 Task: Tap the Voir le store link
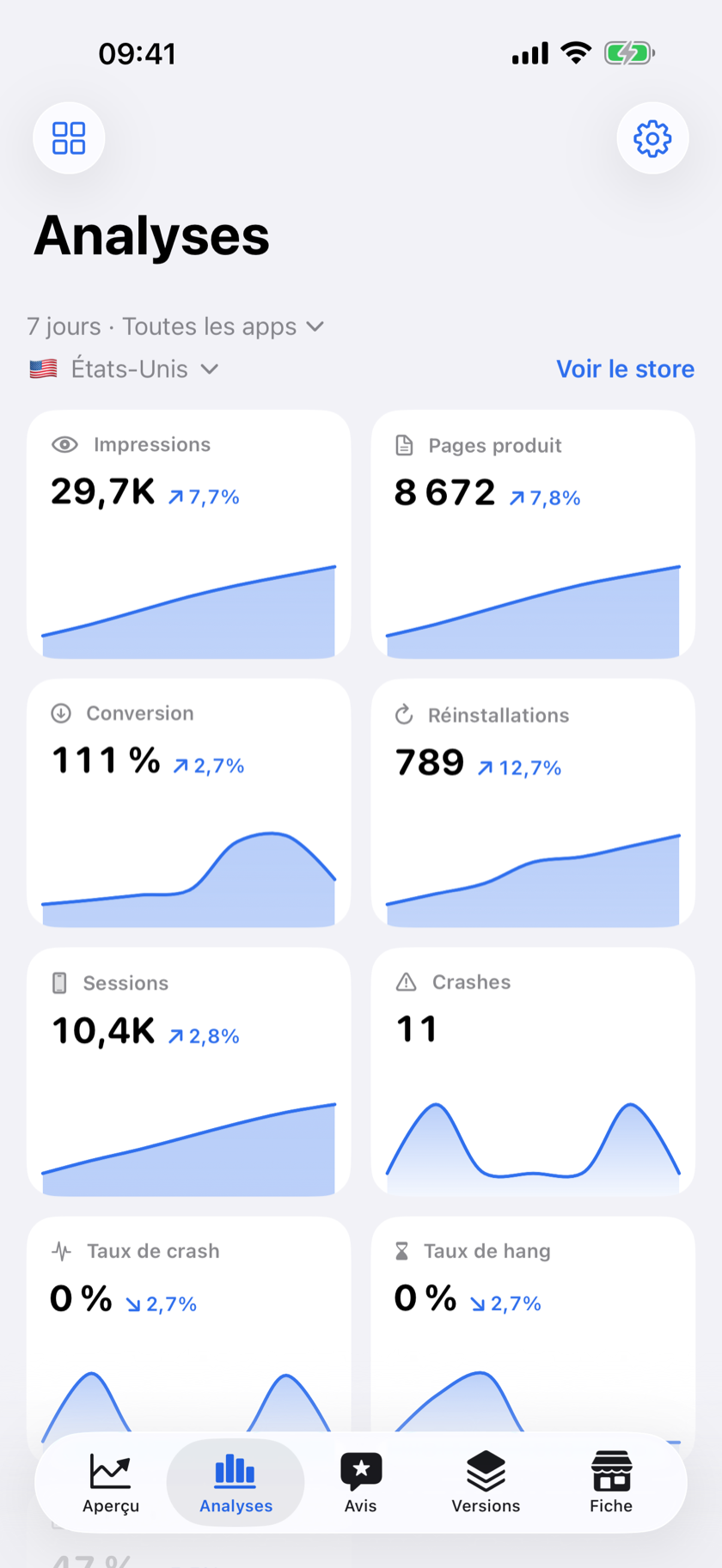point(625,369)
